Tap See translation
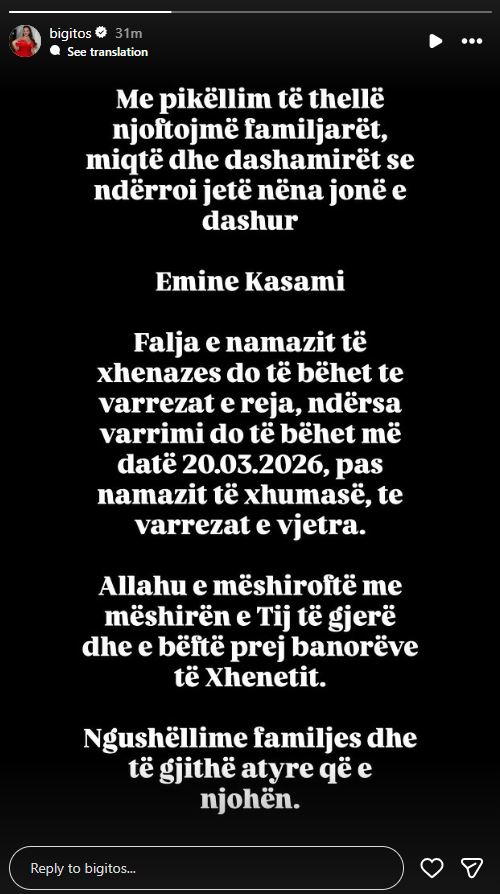This screenshot has height=894, width=500. [x=107, y=52]
